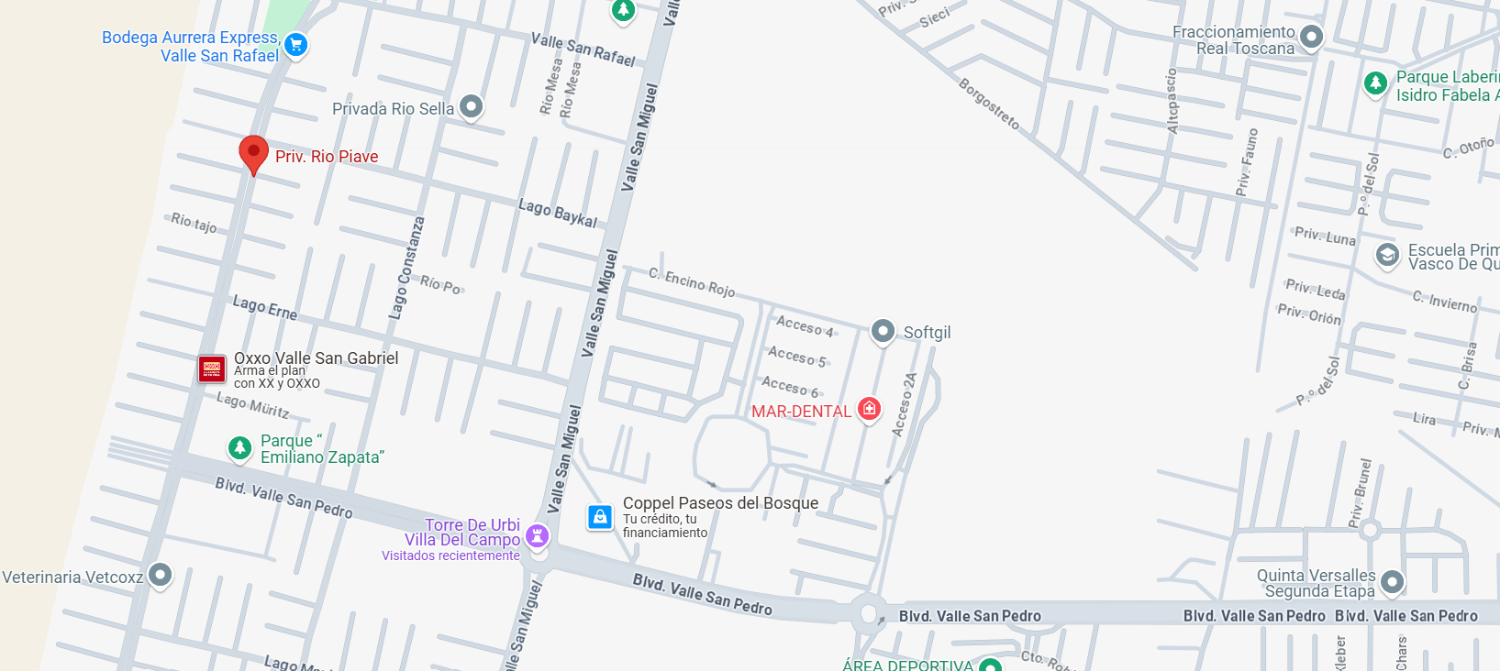1500x671 pixels.
Task: Select the Privada Rio Sella place marker
Action: [471, 107]
